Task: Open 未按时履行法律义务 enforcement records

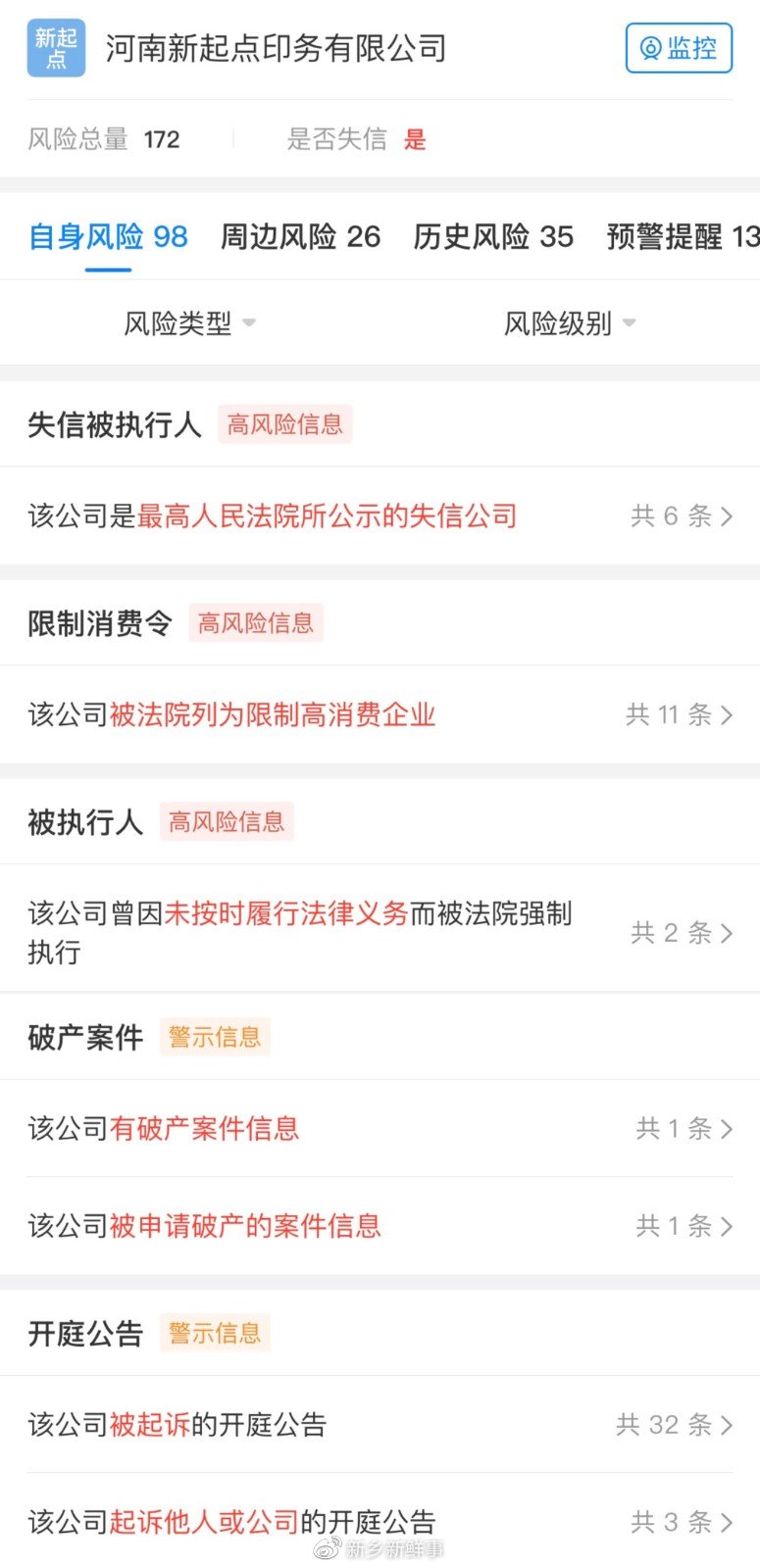Action: coord(380,932)
